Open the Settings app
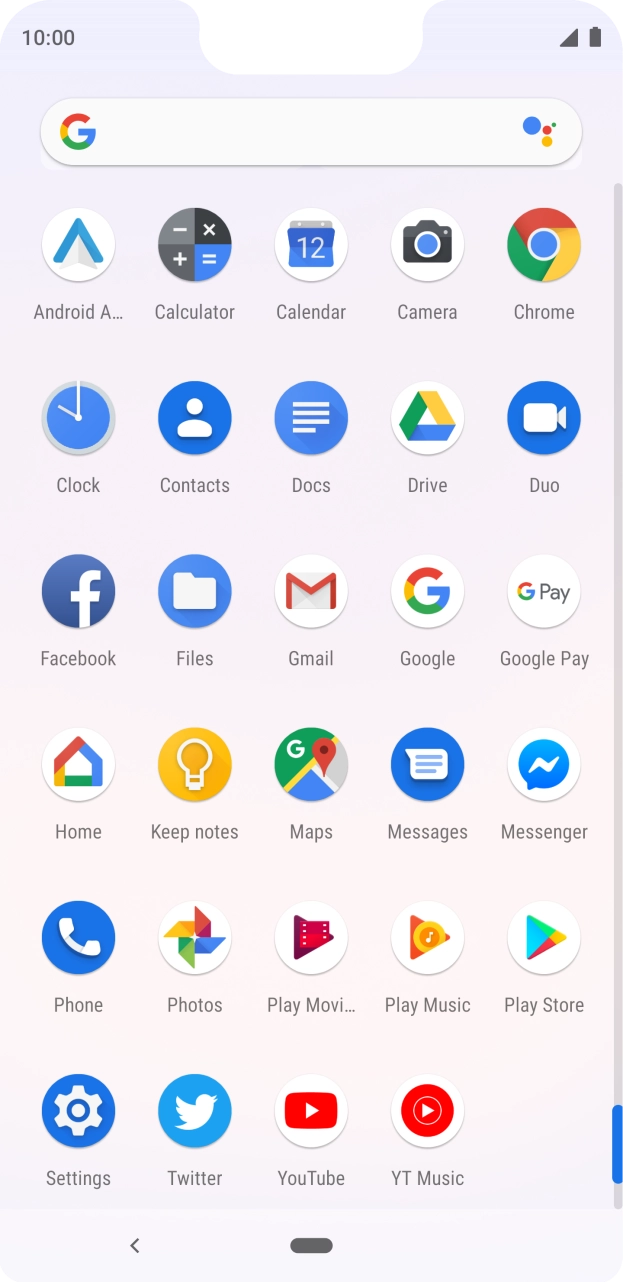The image size is (623, 1282). 78,1110
